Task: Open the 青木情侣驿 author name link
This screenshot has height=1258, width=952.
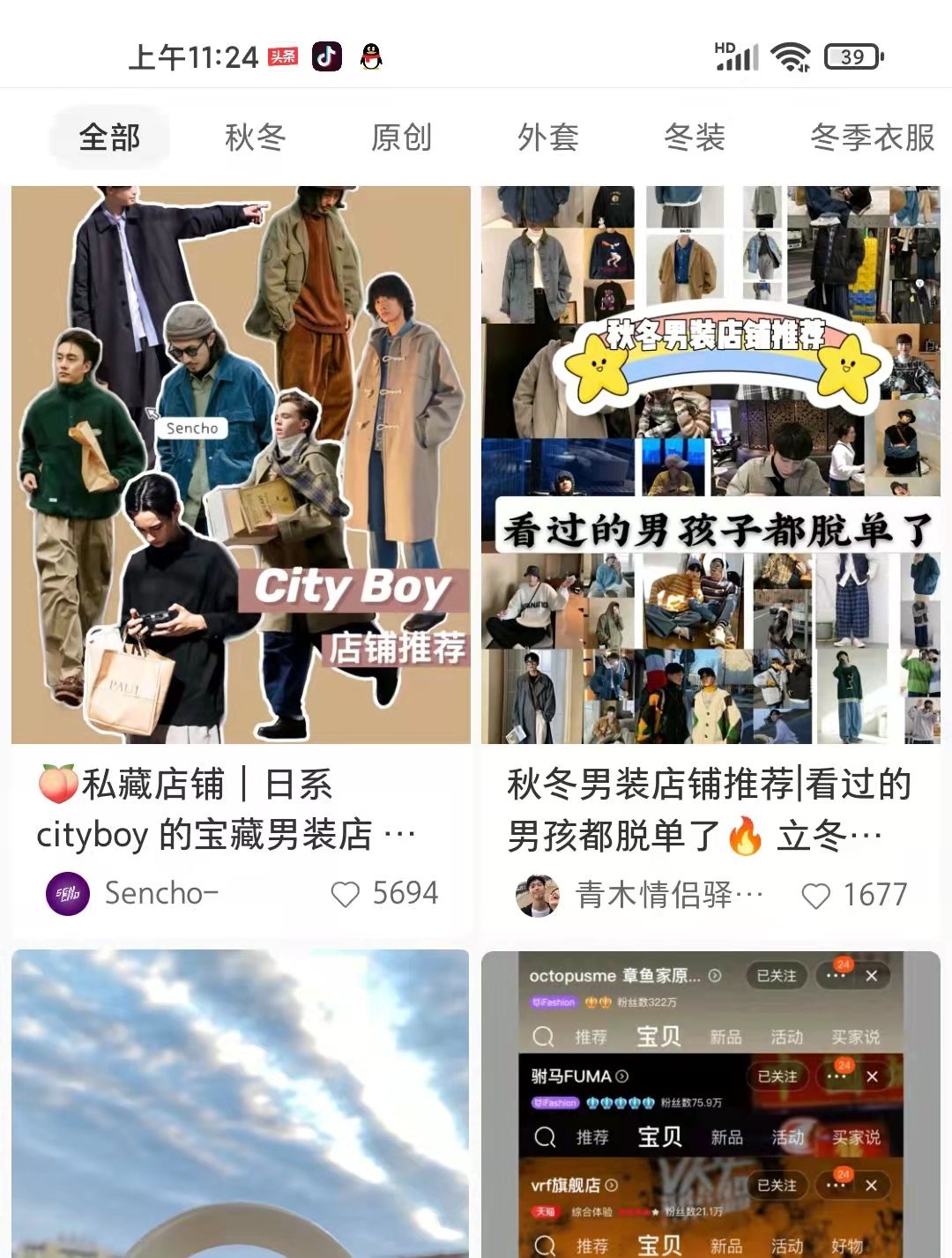Action: 666,895
